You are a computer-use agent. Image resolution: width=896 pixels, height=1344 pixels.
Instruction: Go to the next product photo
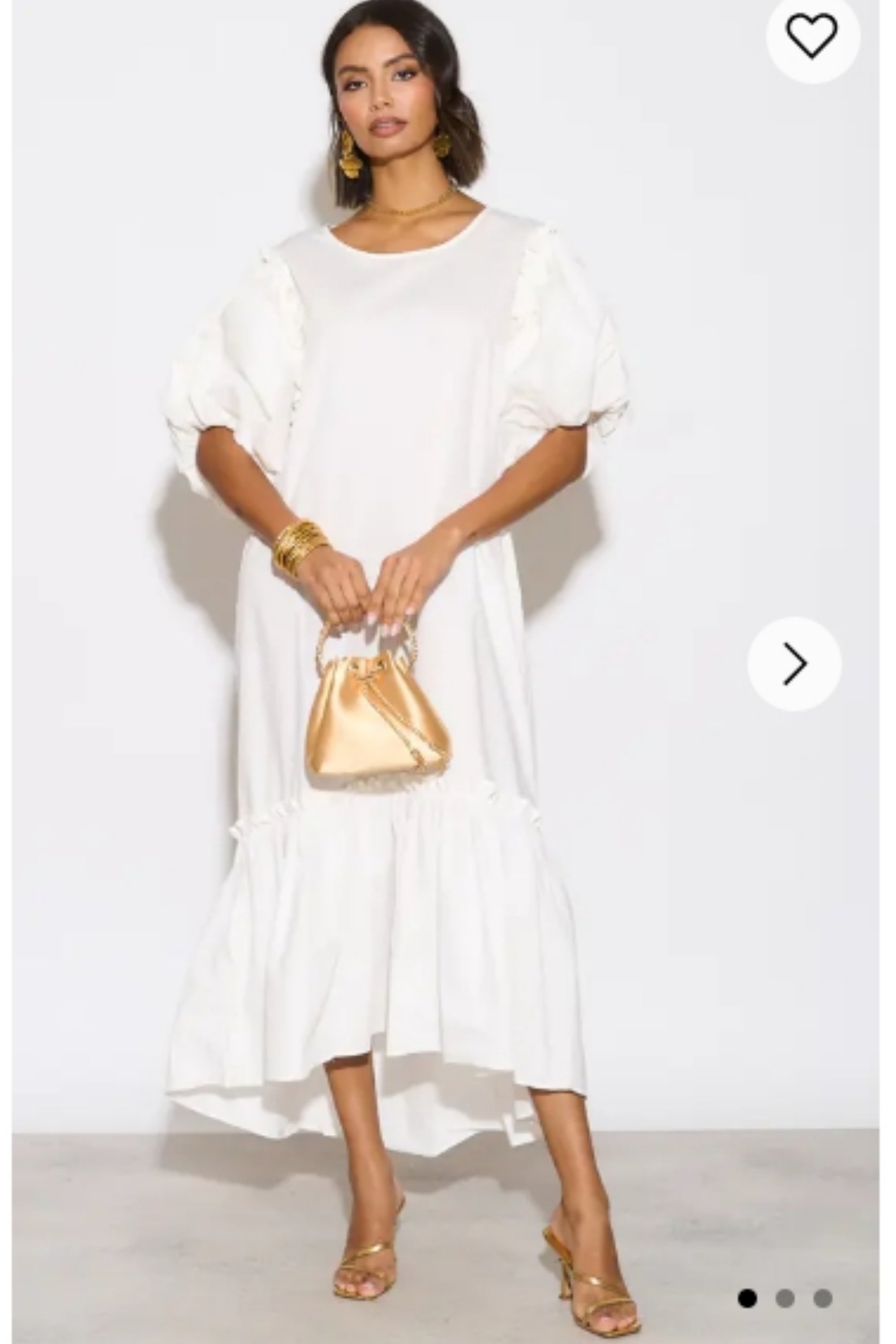(794, 664)
